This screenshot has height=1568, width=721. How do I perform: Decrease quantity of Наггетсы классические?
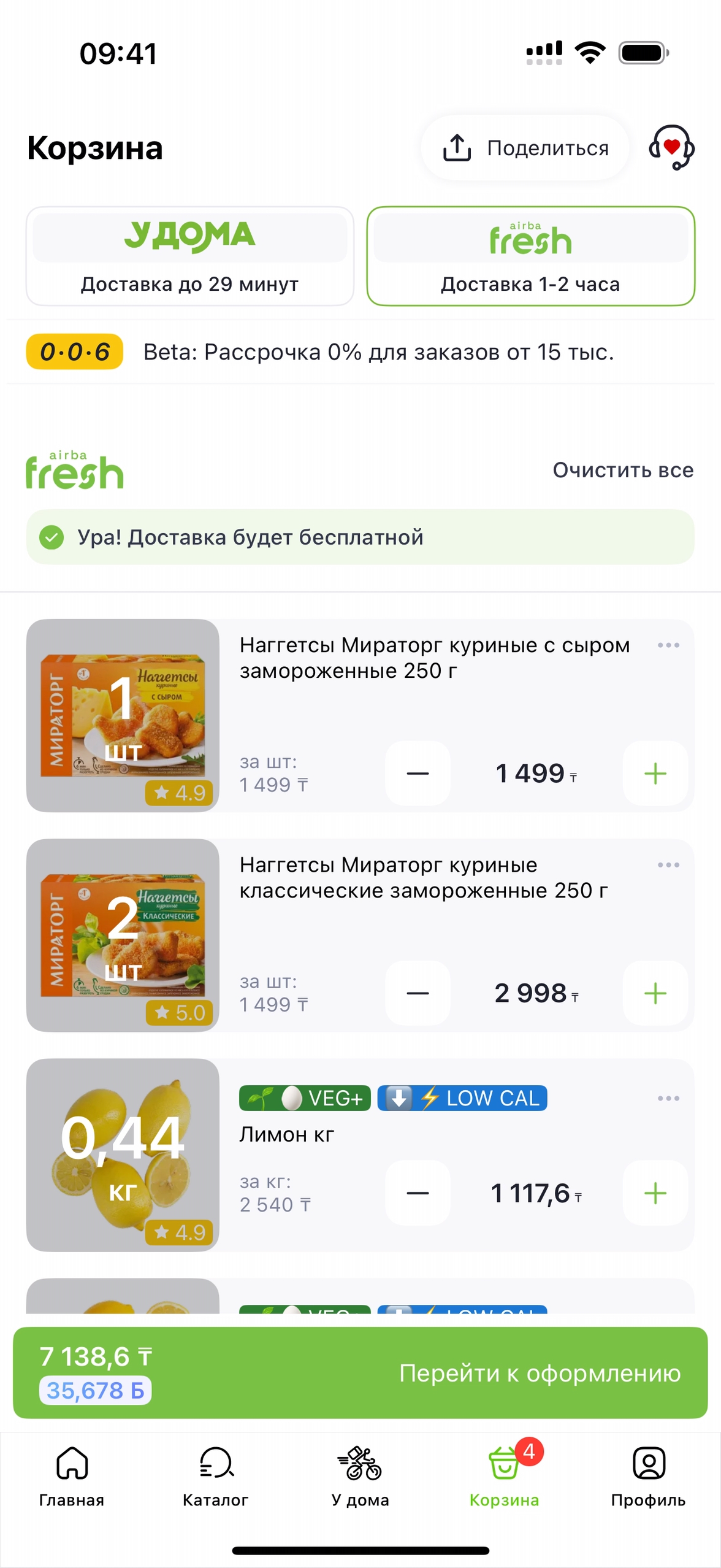click(418, 993)
